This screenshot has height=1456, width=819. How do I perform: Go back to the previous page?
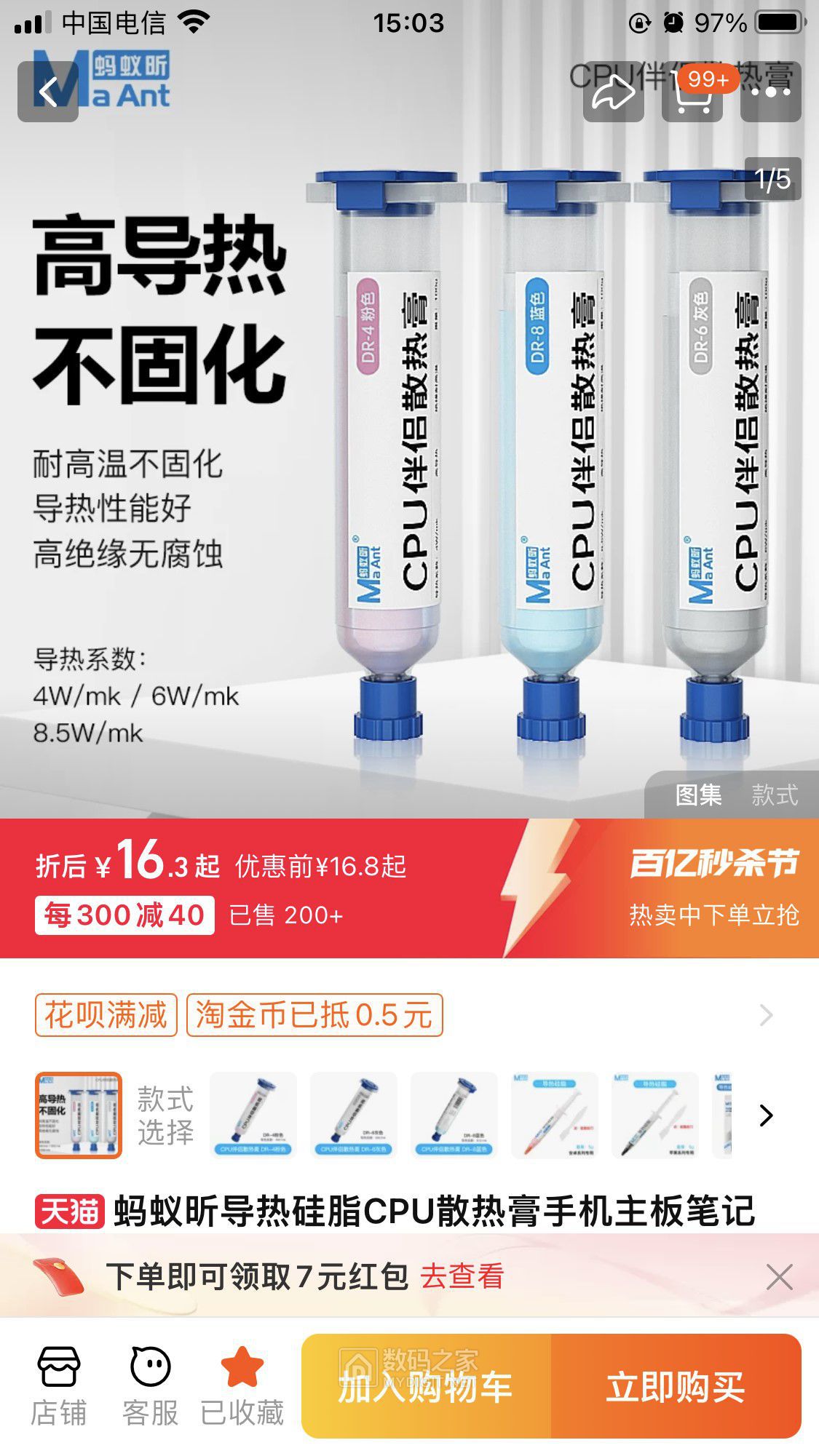click(48, 92)
